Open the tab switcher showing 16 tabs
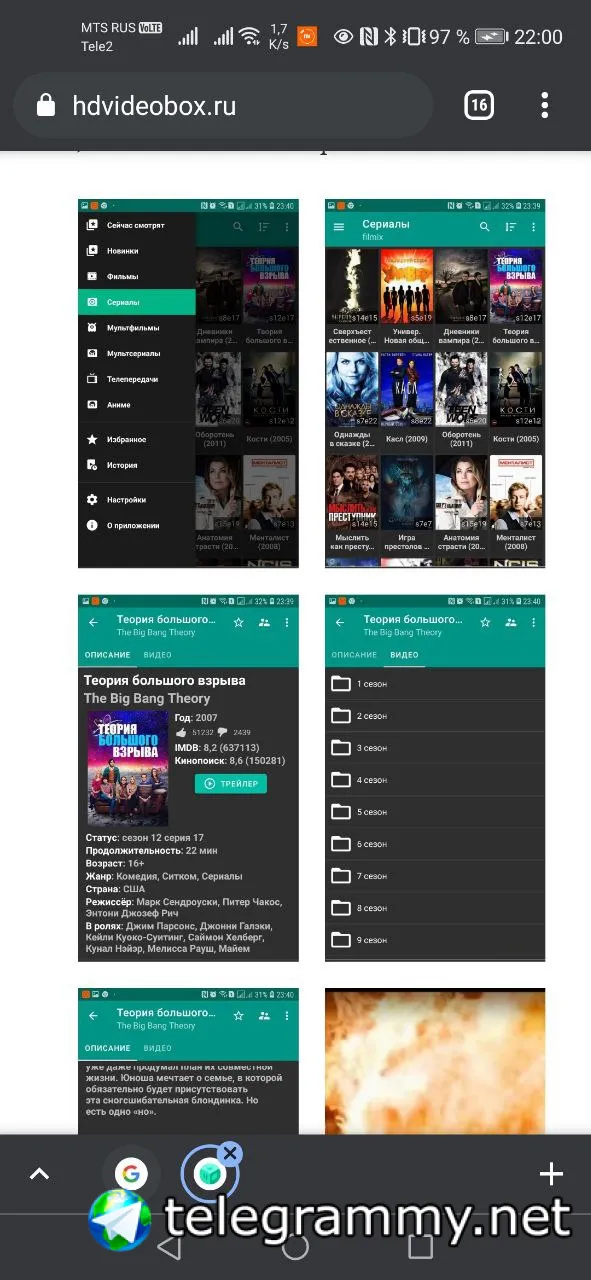The image size is (591, 1280). pyautogui.click(x=479, y=105)
